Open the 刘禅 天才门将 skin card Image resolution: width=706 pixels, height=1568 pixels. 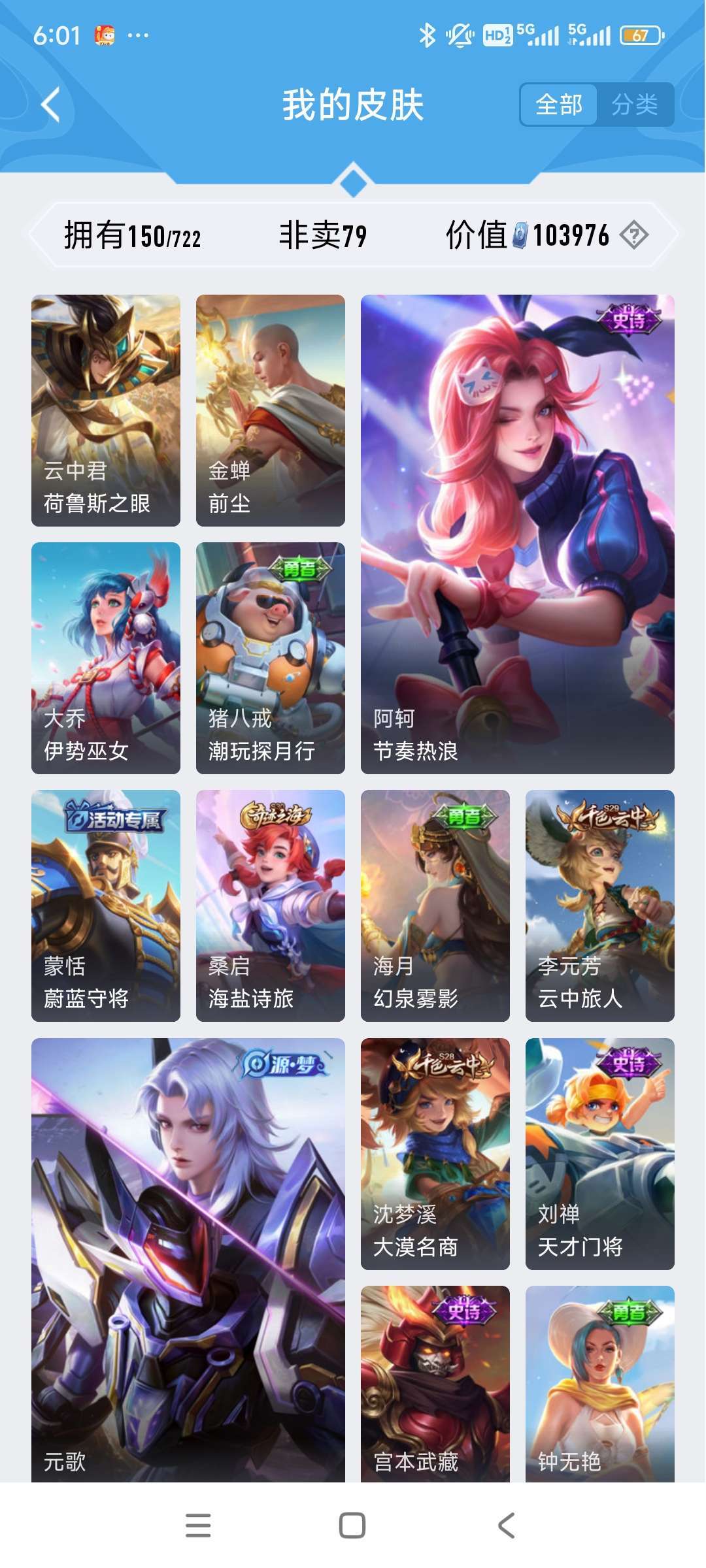point(600,1154)
